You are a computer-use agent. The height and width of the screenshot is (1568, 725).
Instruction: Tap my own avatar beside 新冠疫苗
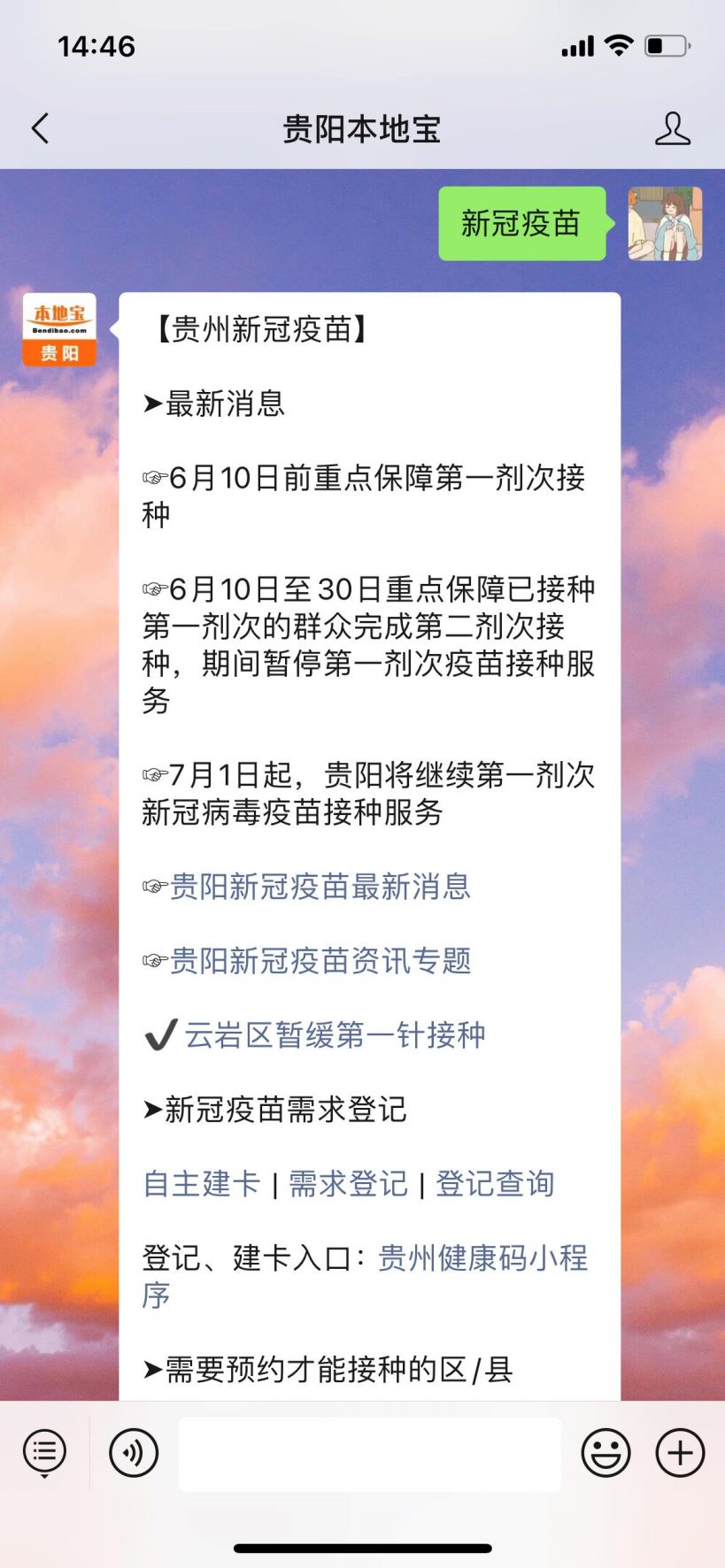click(665, 224)
